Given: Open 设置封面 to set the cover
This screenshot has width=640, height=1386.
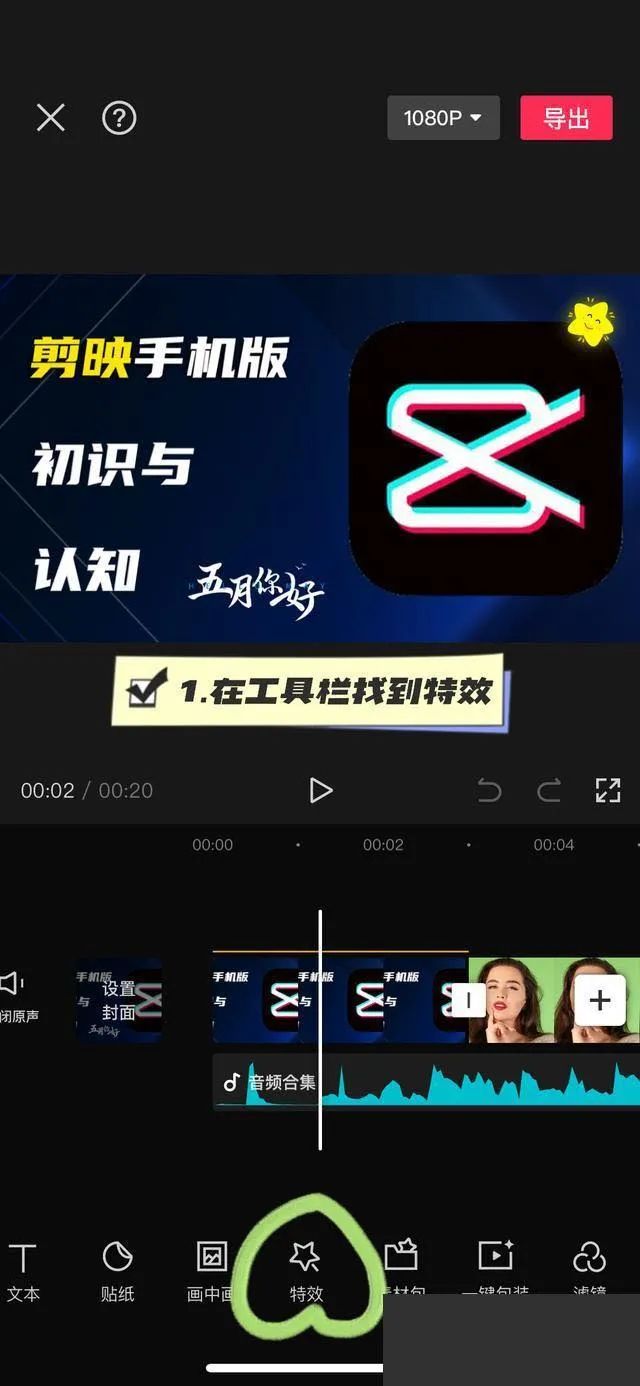Looking at the screenshot, I should click(x=119, y=1000).
